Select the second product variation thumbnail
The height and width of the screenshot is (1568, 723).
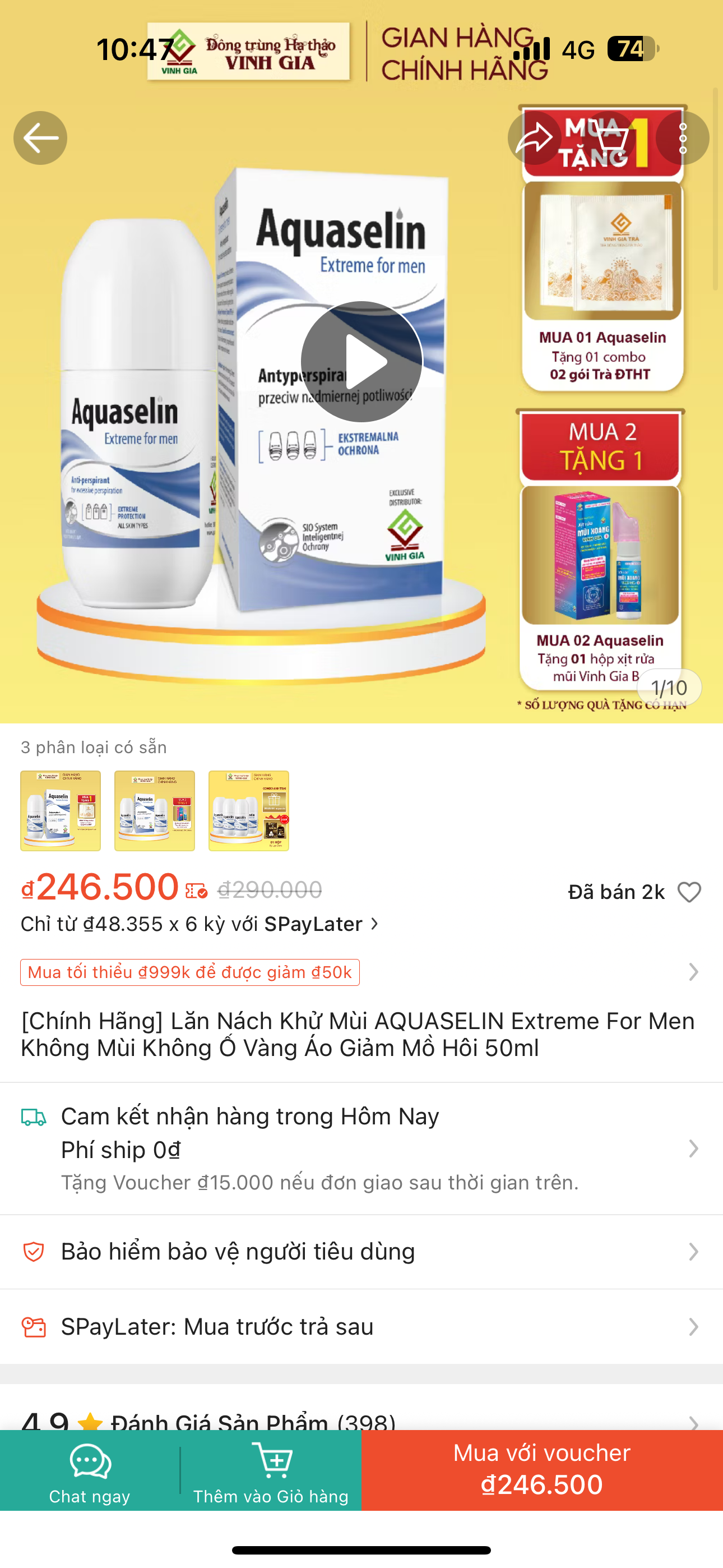coord(155,810)
